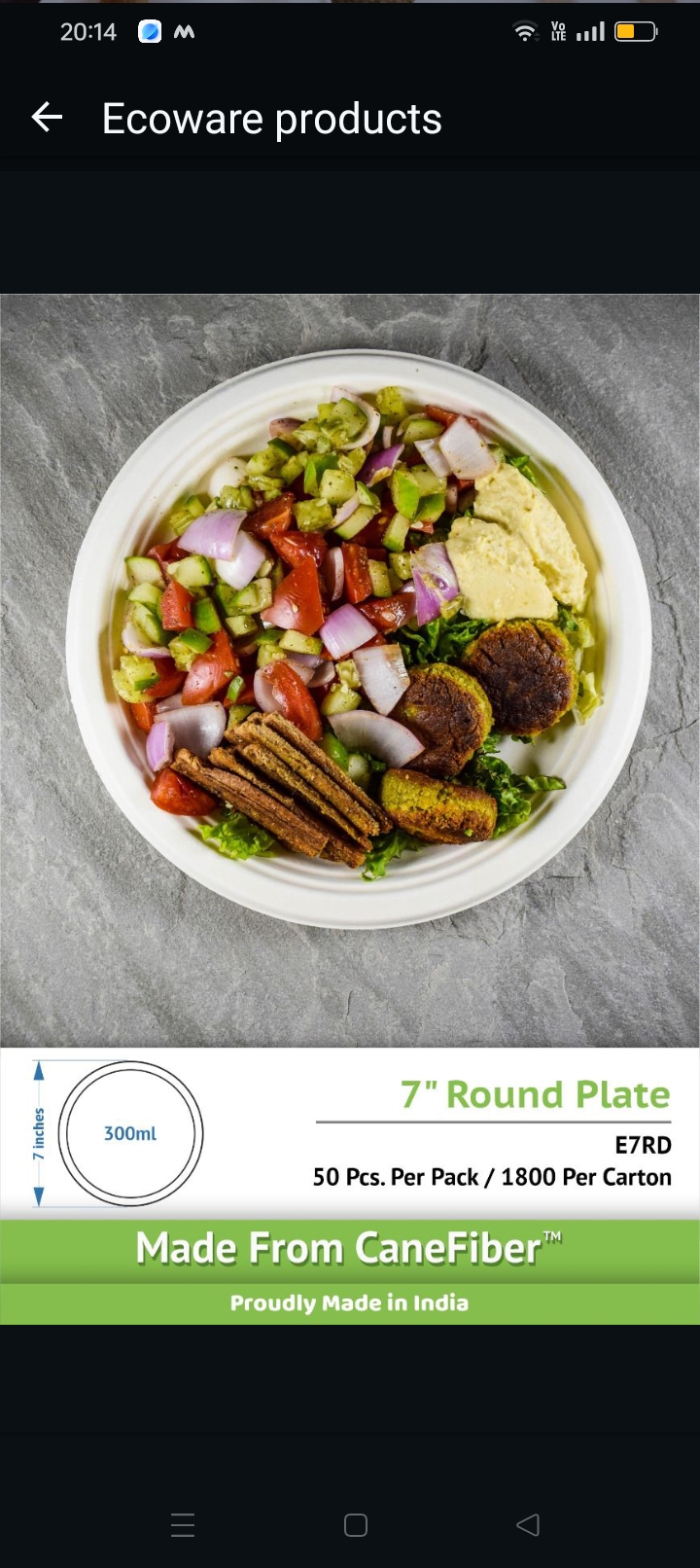
Task: Go to the home screen
Action: [356, 1525]
